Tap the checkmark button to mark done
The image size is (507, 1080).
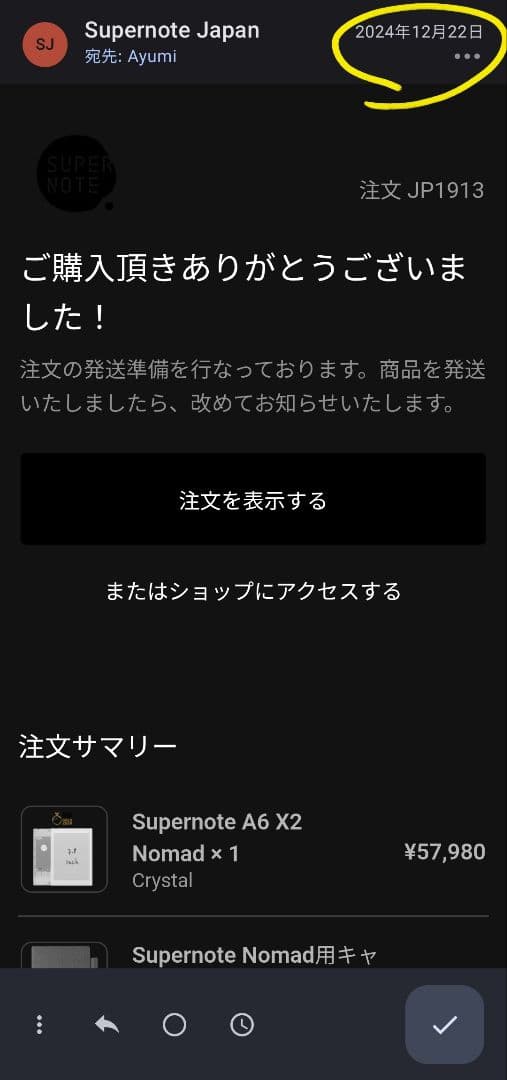point(444,1024)
